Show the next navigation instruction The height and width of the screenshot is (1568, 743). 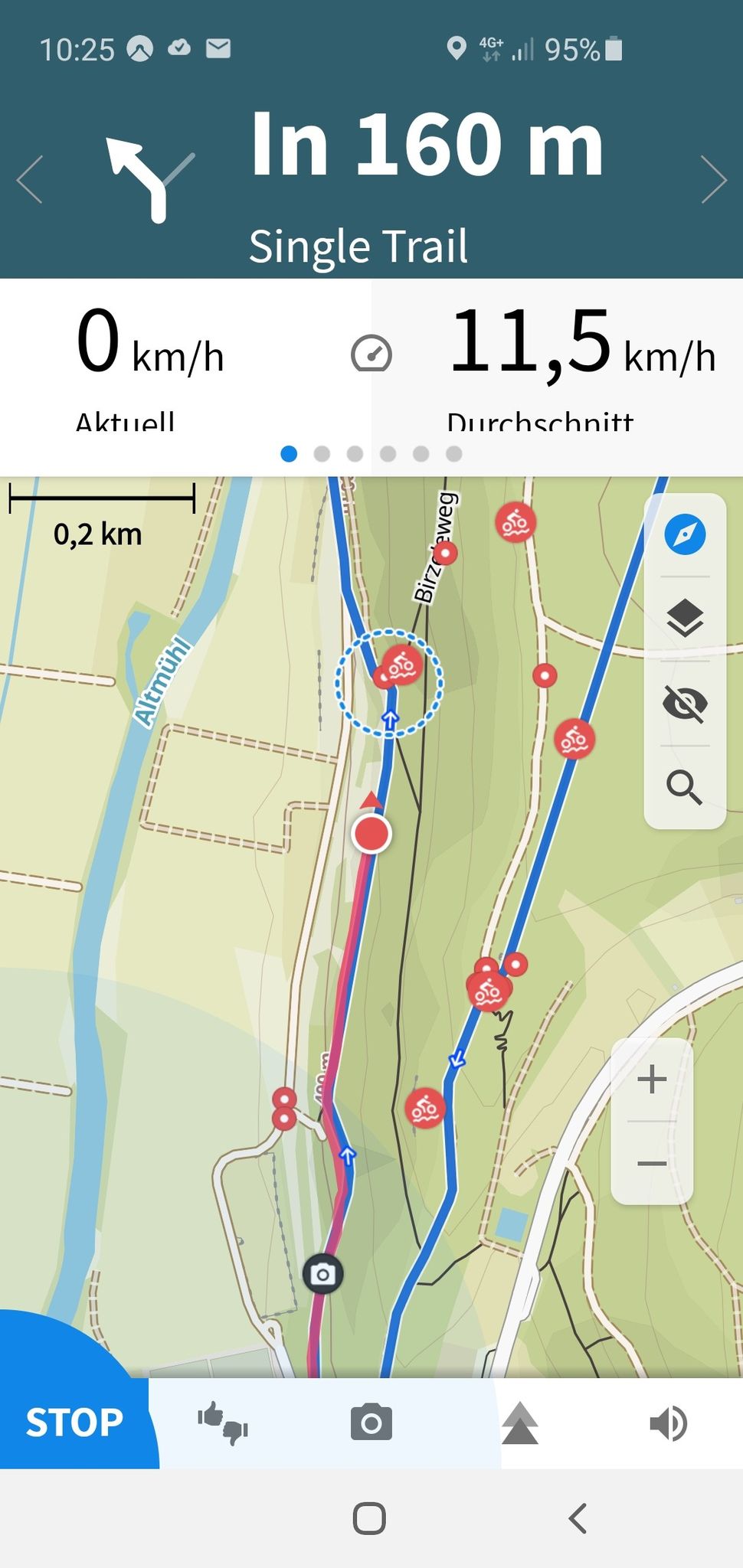(x=714, y=180)
